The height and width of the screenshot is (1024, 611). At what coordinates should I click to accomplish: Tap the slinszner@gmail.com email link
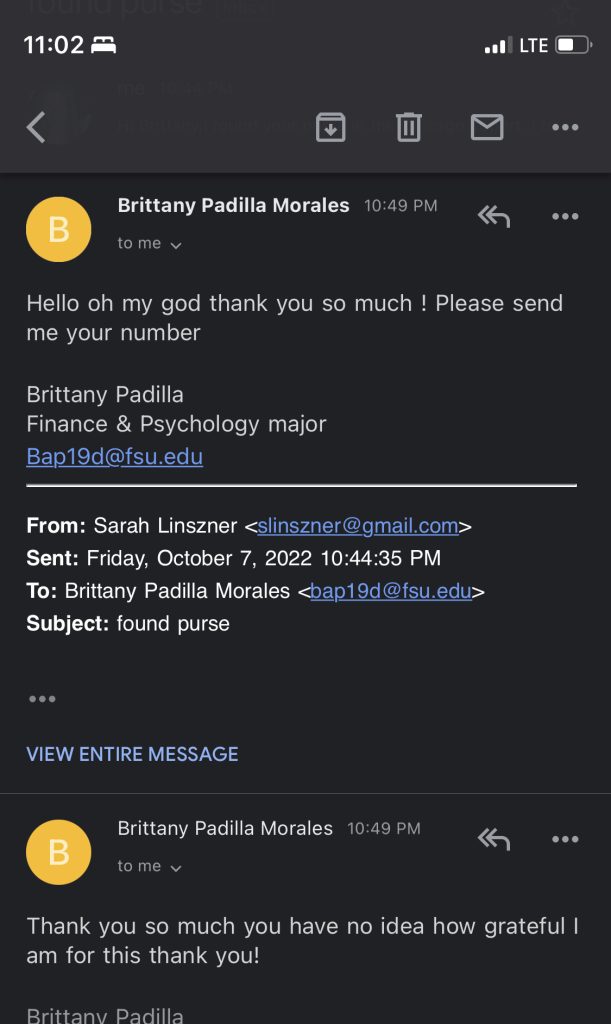coord(357,526)
